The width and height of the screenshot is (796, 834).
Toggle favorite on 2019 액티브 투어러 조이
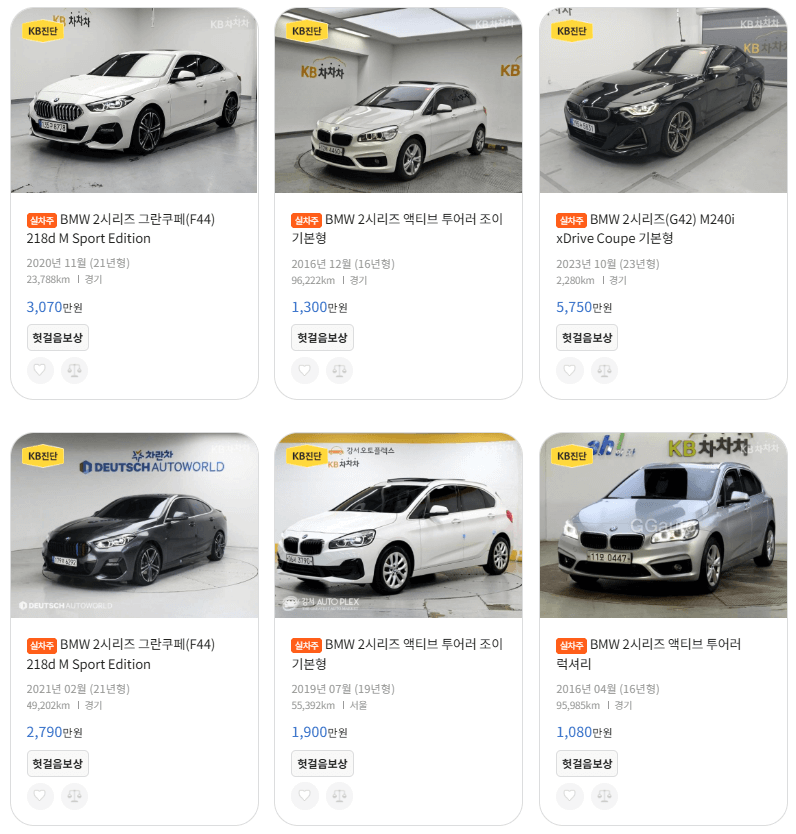pyautogui.click(x=304, y=796)
